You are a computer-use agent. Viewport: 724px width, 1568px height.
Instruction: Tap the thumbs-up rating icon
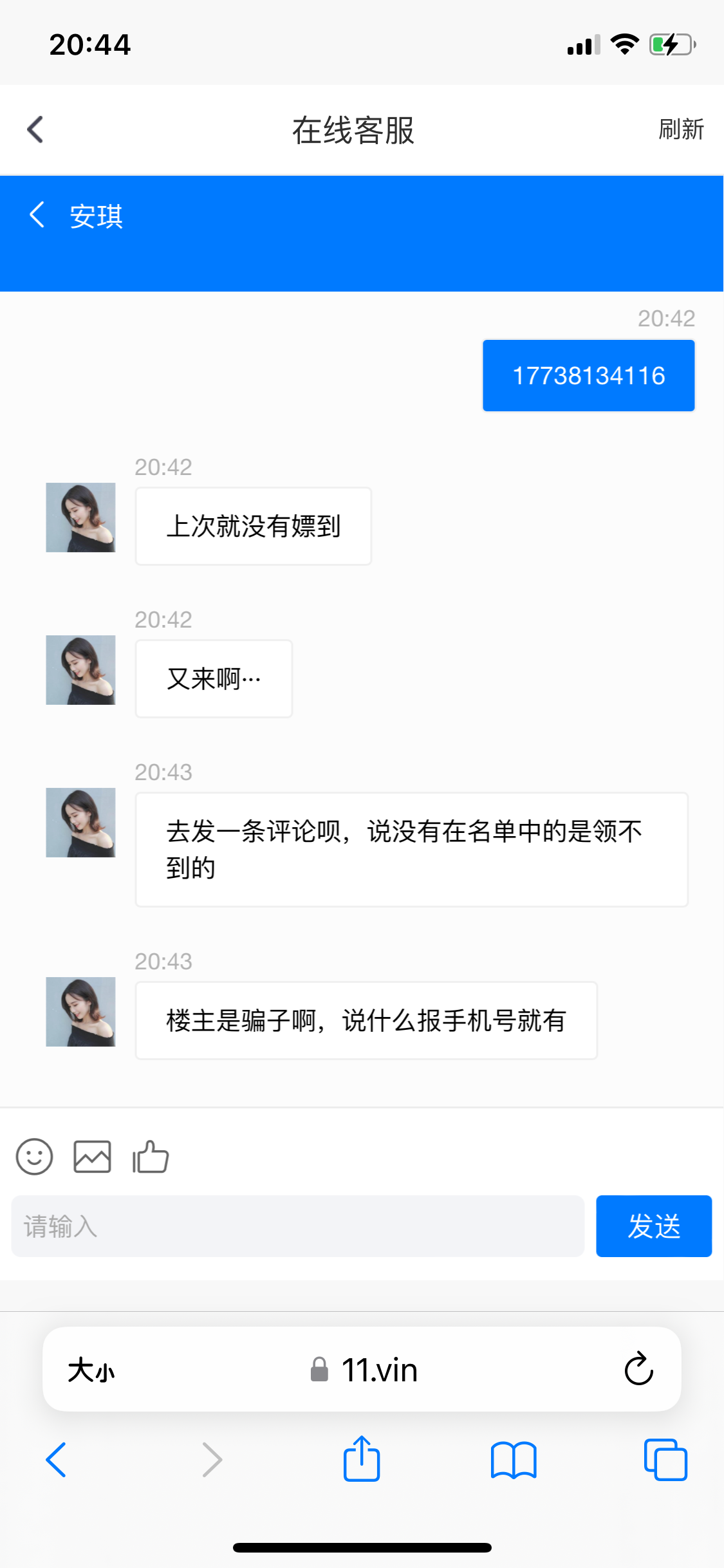pyautogui.click(x=151, y=1157)
